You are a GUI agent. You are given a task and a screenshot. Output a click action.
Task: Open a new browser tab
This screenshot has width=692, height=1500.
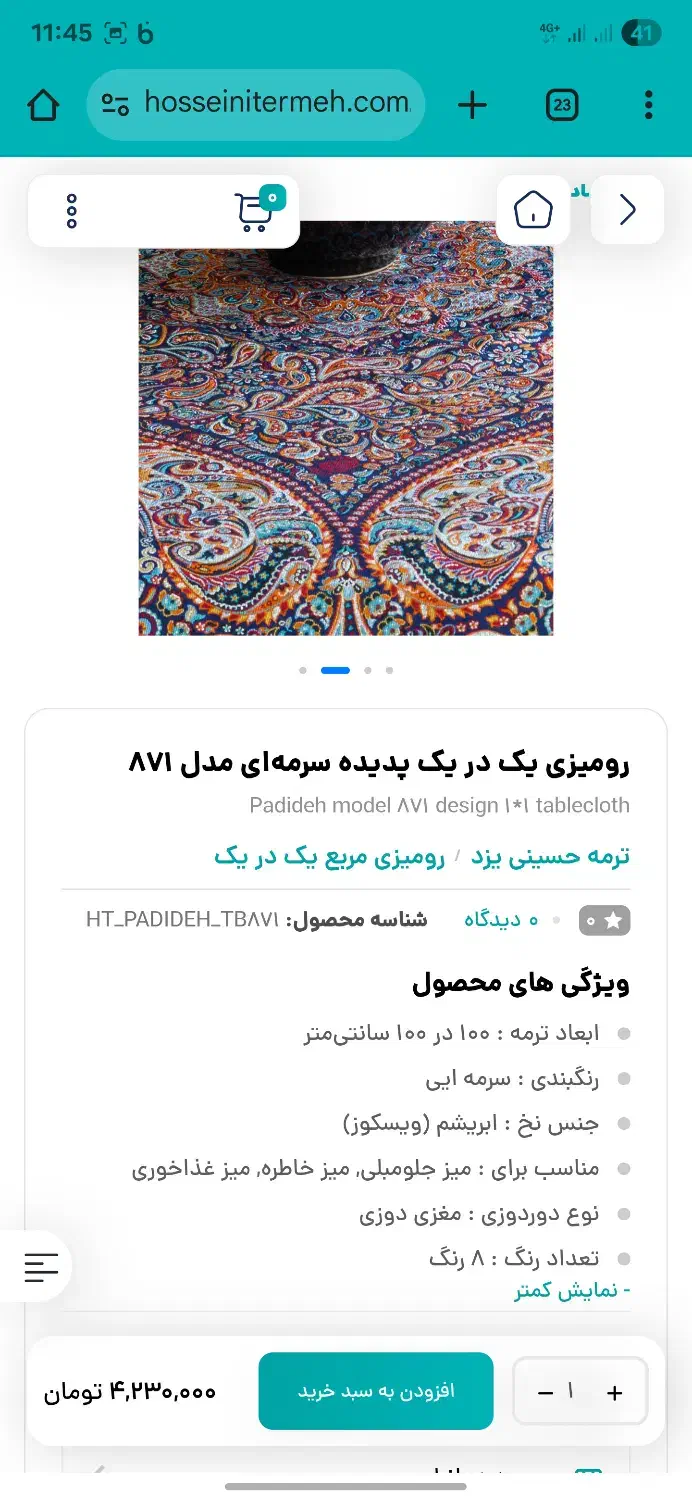point(472,105)
